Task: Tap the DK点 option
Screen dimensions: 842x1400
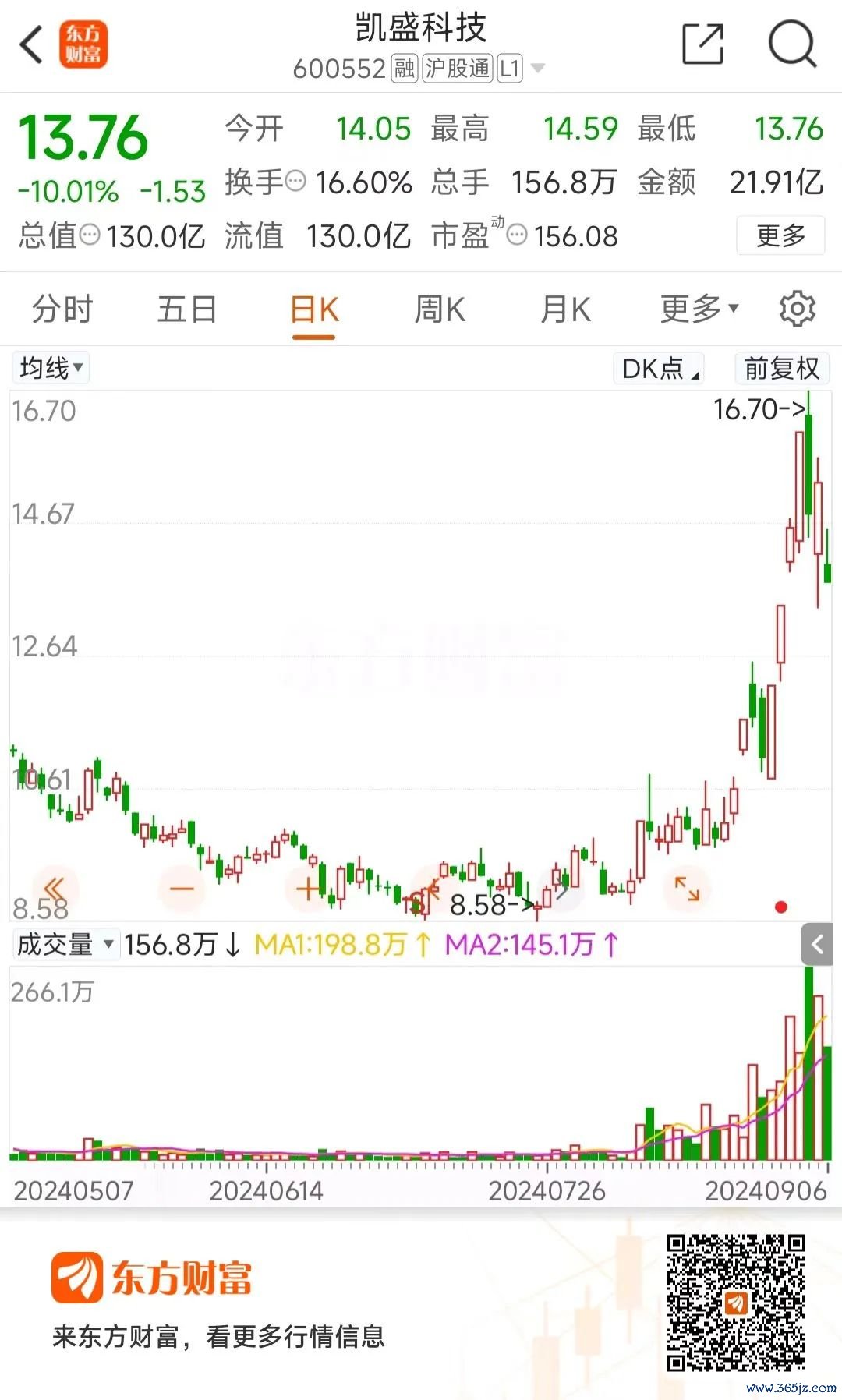Action: pos(659,368)
